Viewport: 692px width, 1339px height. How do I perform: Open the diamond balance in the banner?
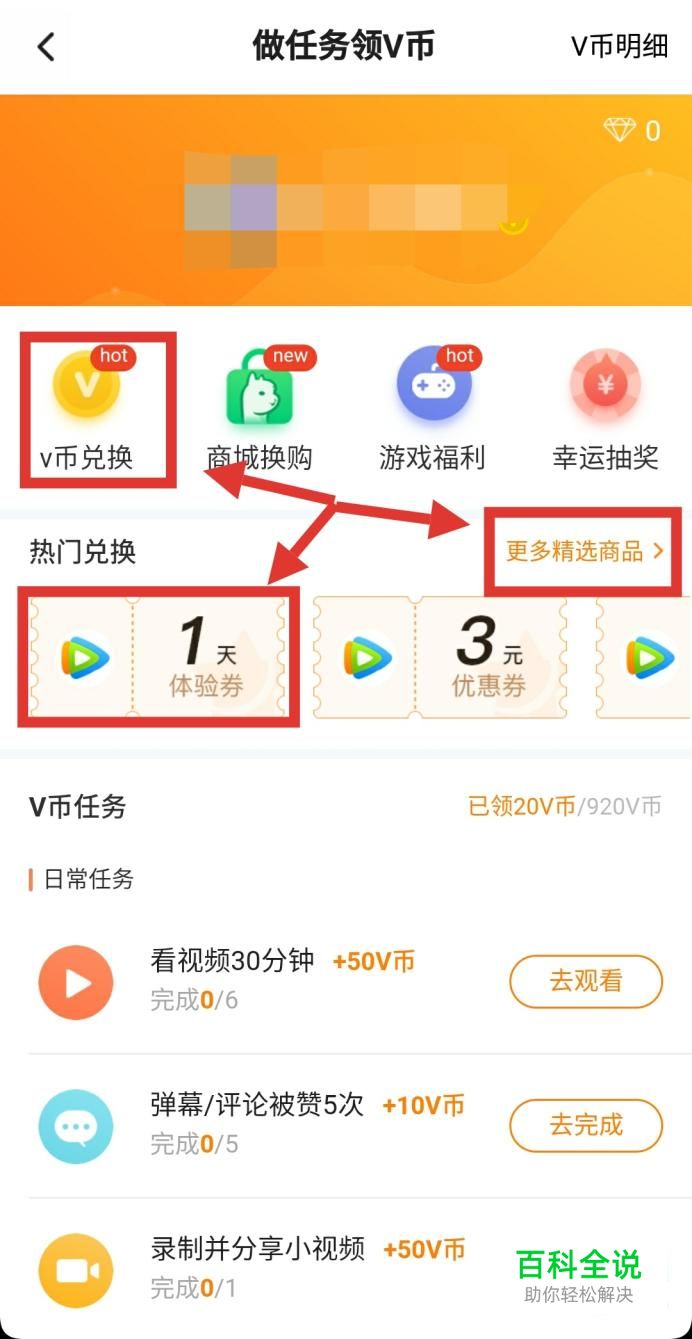coord(632,131)
